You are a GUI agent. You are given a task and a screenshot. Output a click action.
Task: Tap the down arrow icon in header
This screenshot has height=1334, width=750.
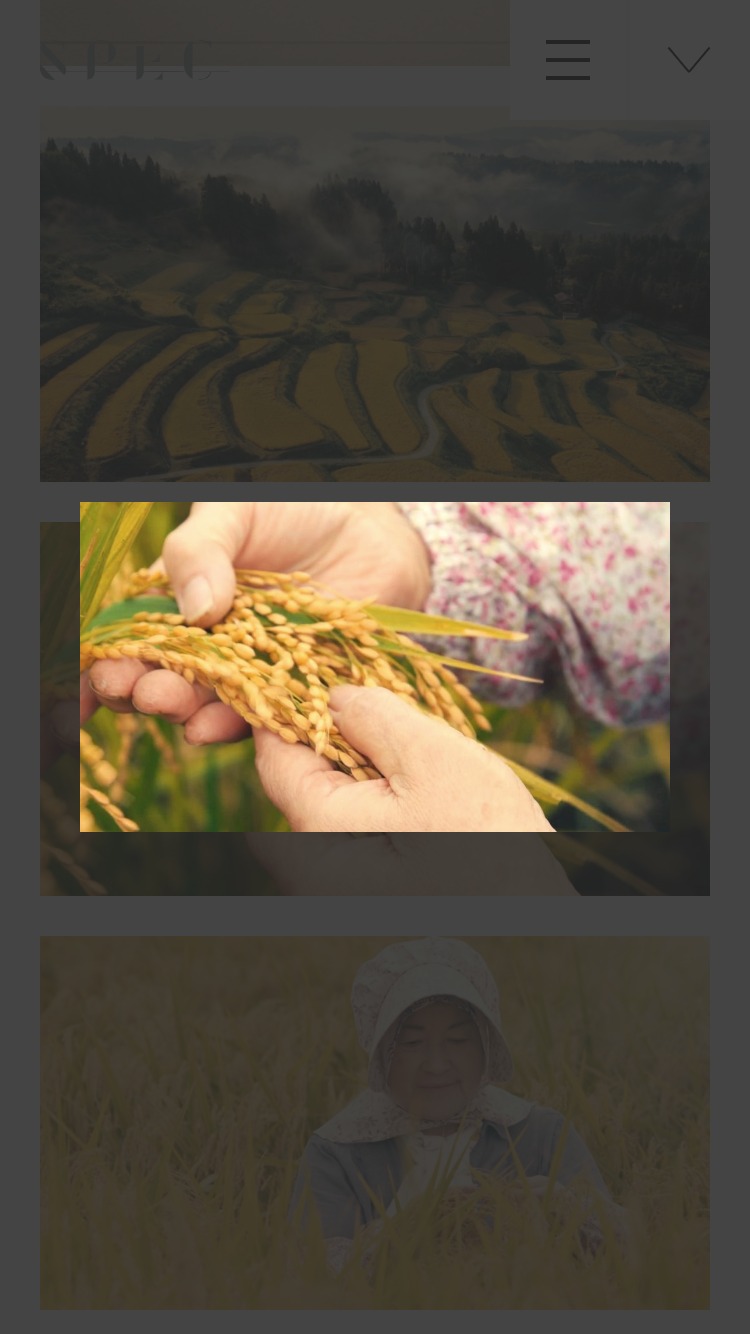689,60
